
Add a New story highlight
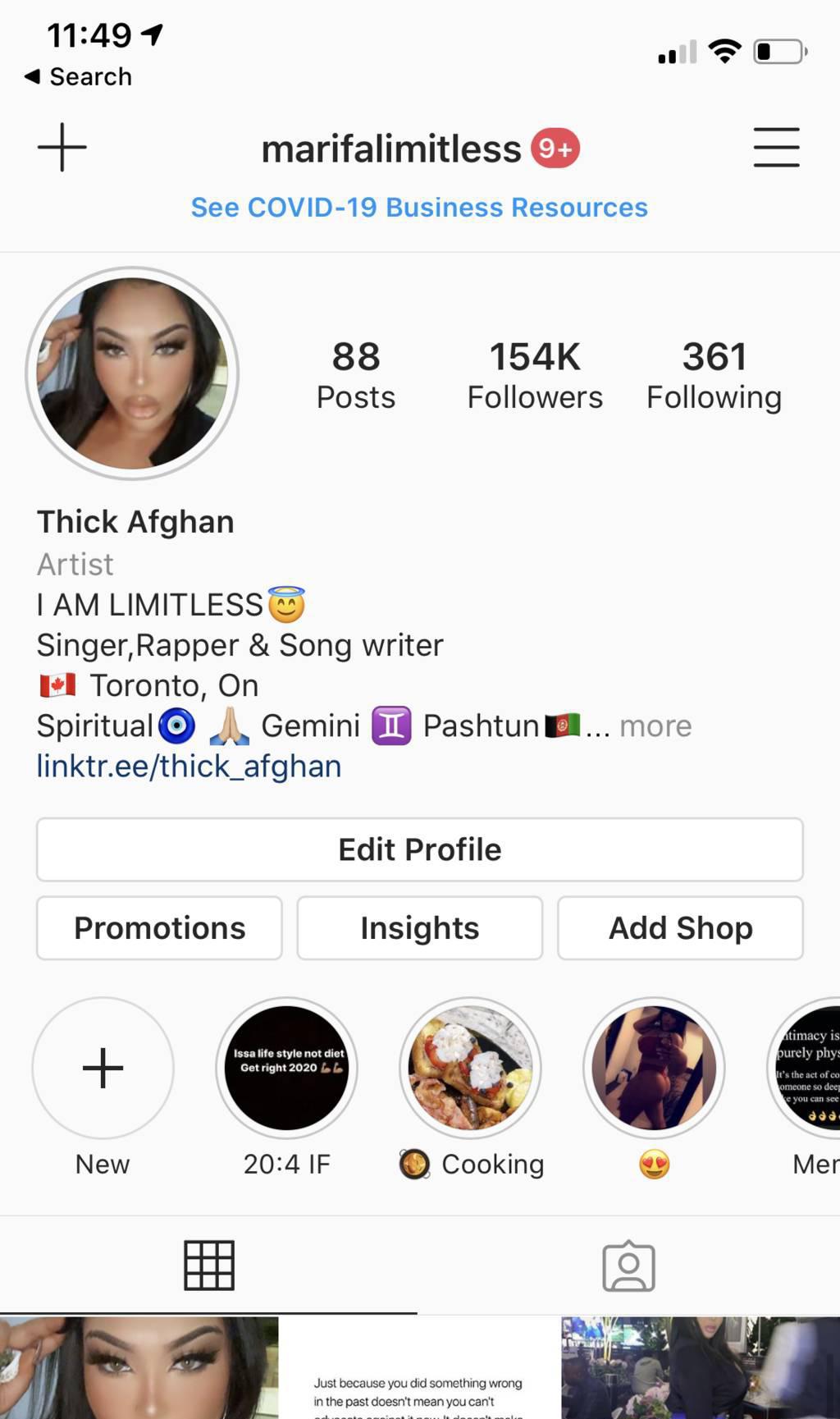coord(103,1068)
